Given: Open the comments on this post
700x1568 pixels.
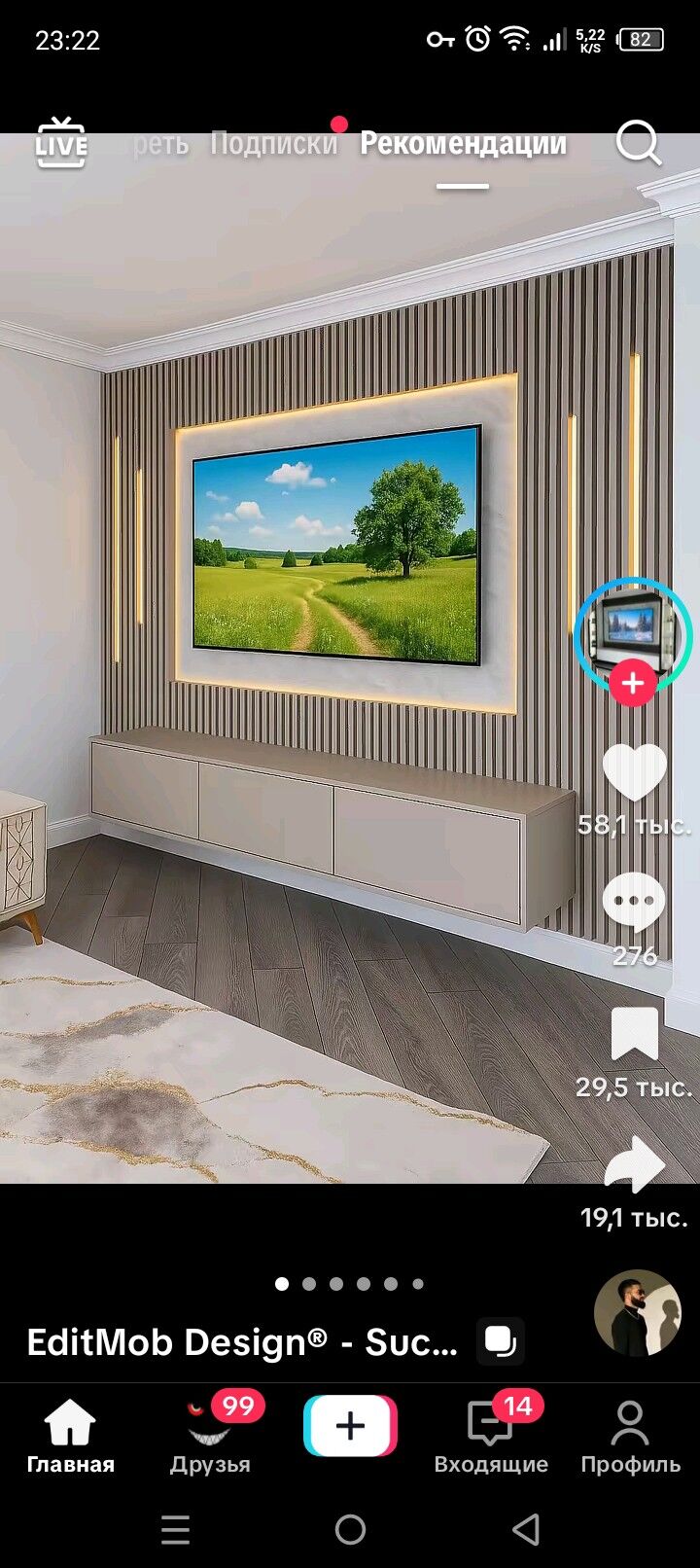Looking at the screenshot, I should 634,903.
